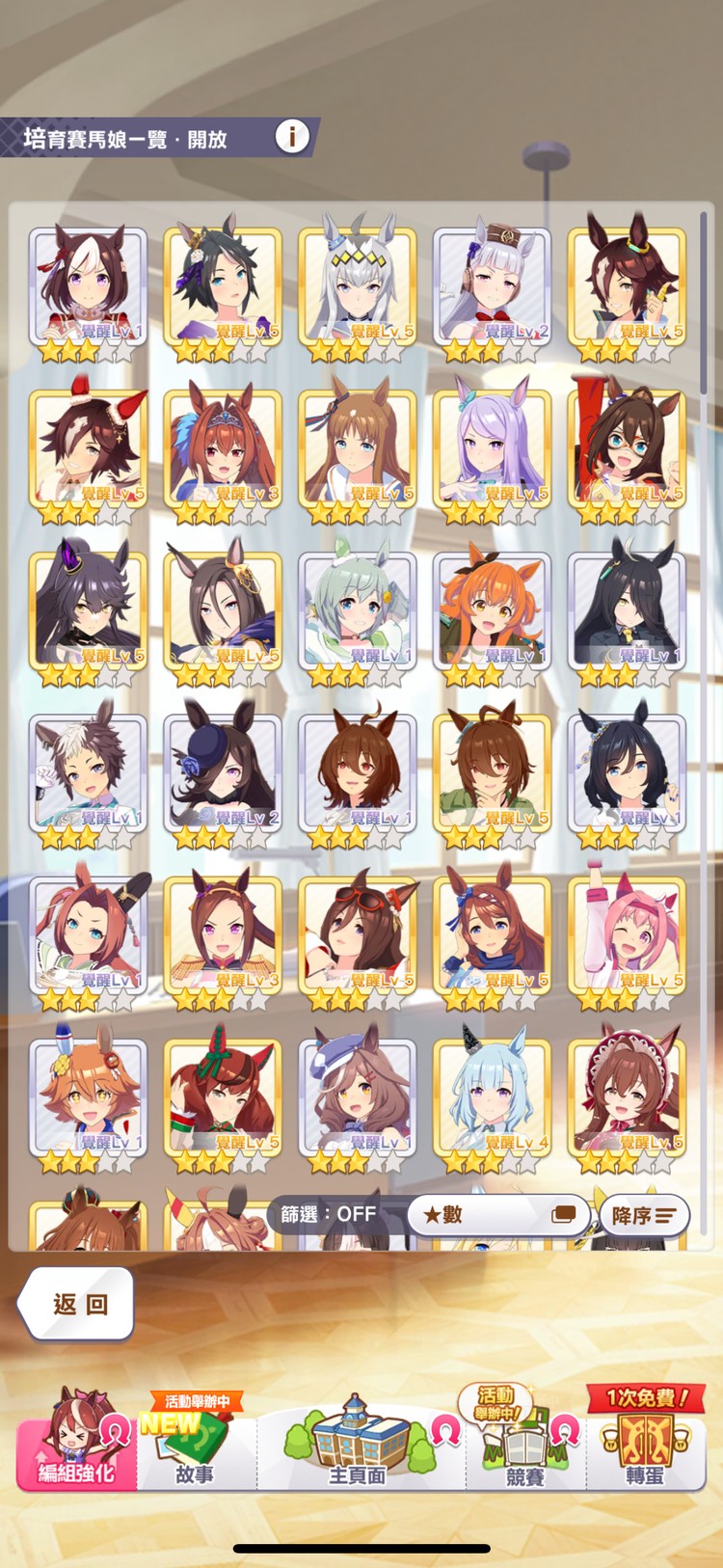Toggle the 降序 sort order
This screenshot has width=723, height=1568.
644,1215
